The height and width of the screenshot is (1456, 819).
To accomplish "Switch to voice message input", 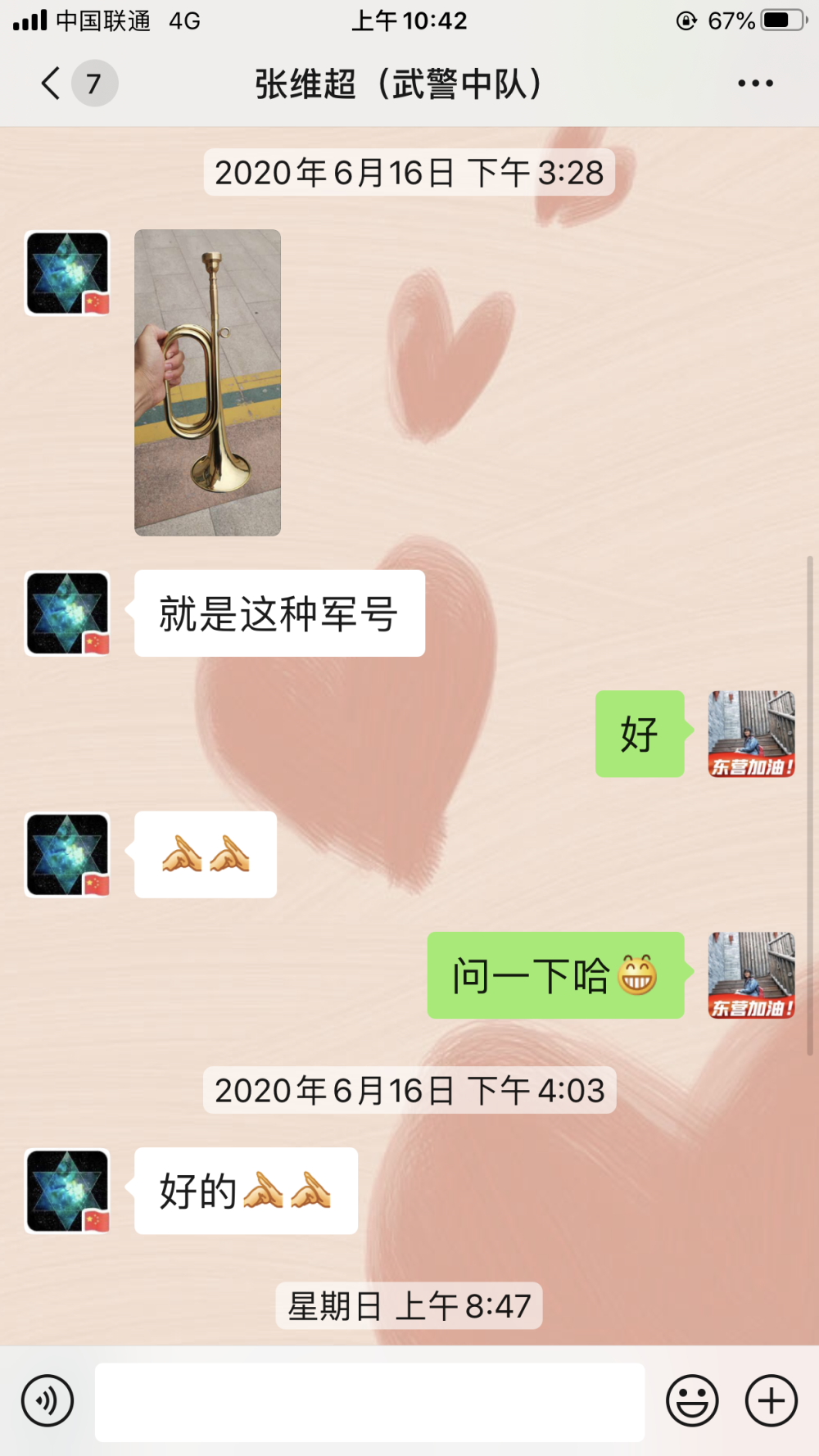I will pyautogui.click(x=48, y=1400).
